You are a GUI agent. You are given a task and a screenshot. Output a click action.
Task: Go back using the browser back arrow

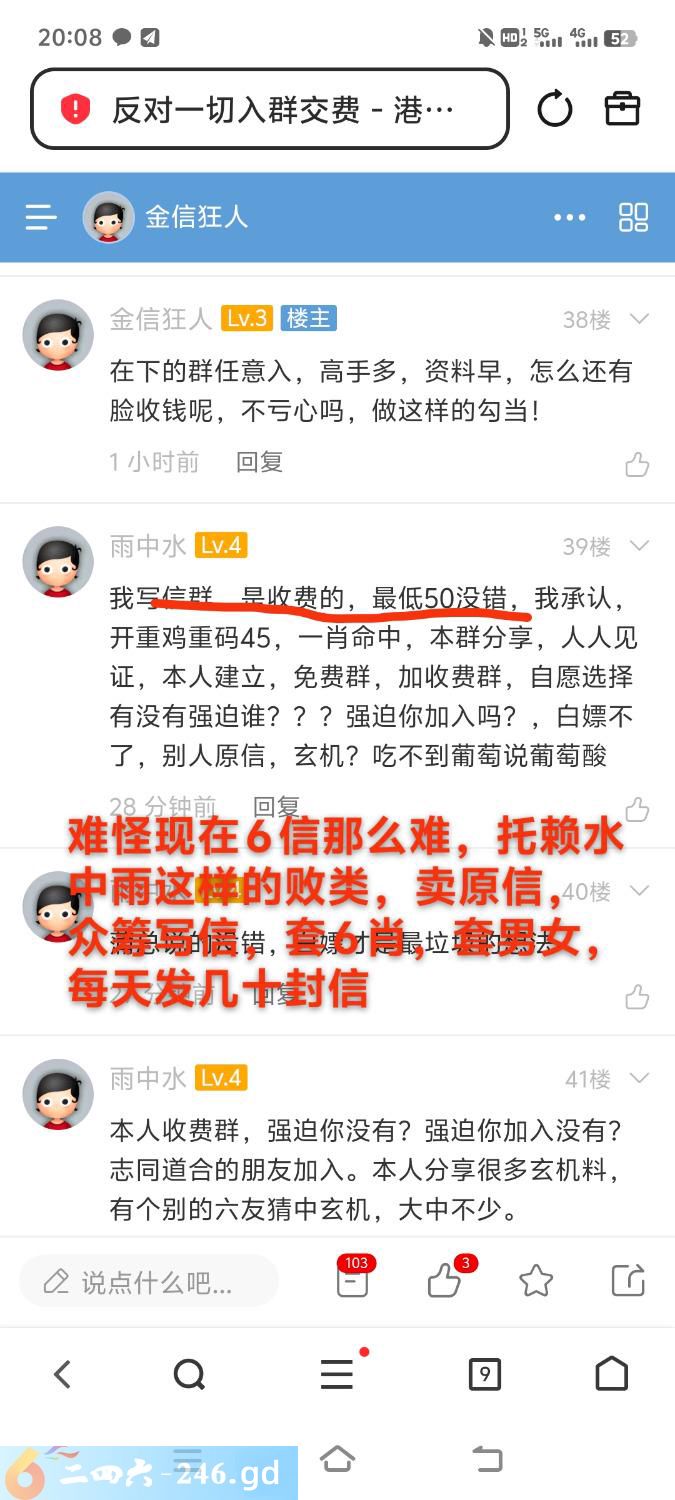coord(62,1375)
